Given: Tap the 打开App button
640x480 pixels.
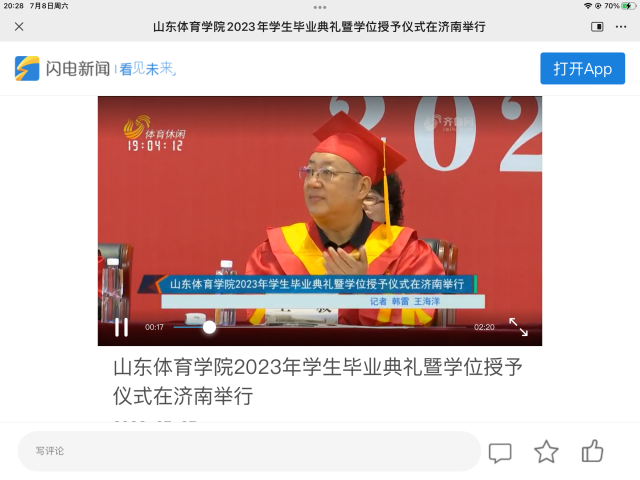Looking at the screenshot, I should pos(582,68).
